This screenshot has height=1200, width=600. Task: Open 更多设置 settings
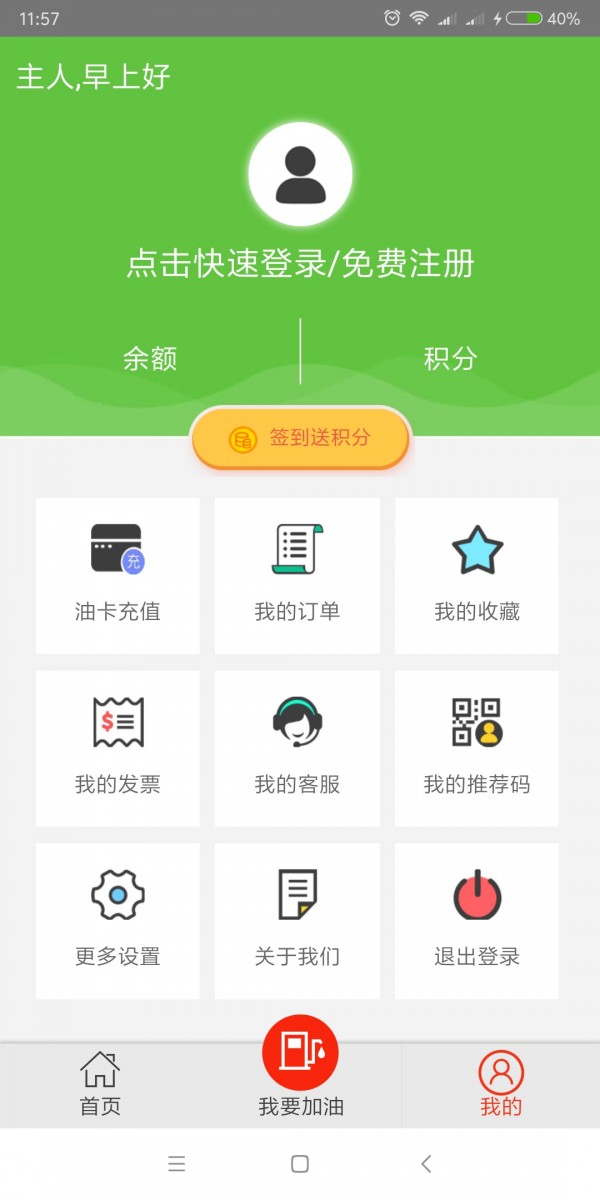pos(118,921)
